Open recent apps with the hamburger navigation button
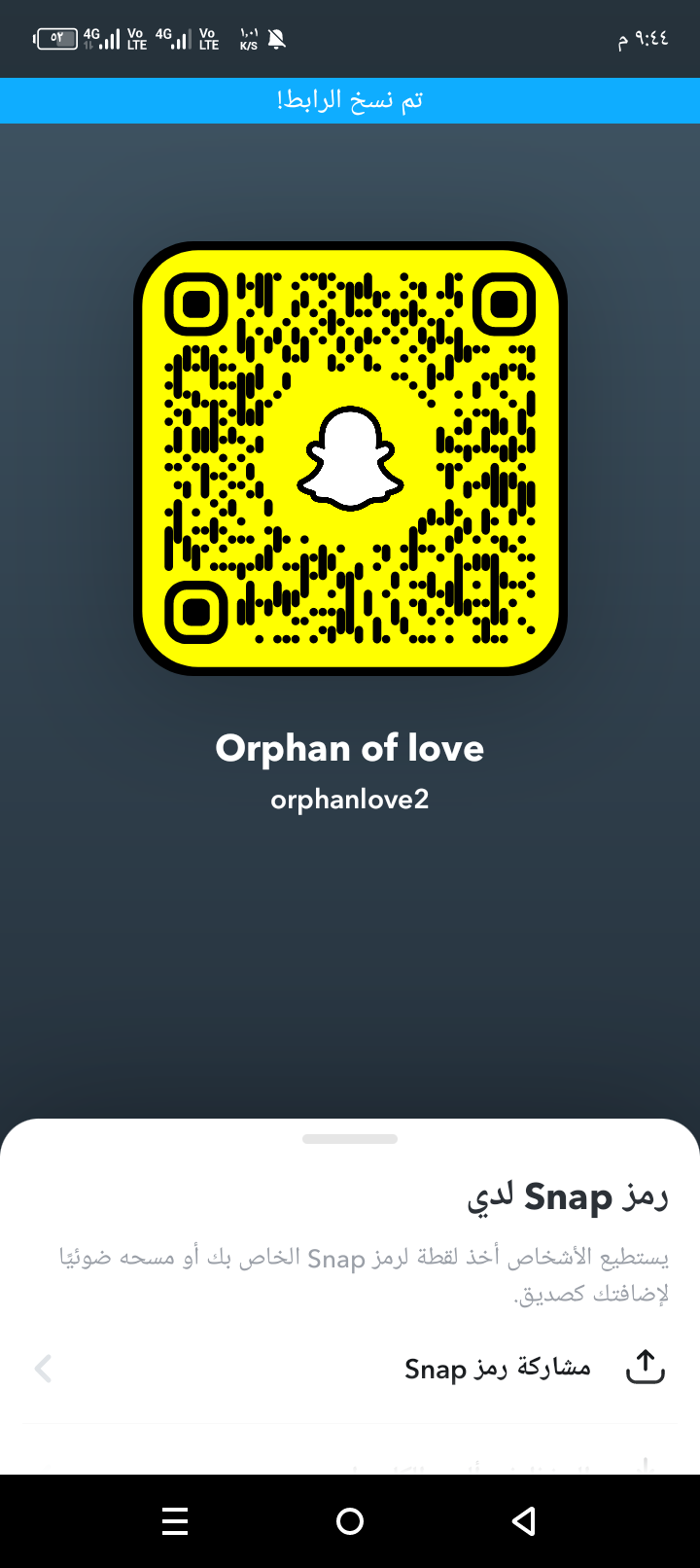Image resolution: width=700 pixels, height=1568 pixels. (175, 1521)
